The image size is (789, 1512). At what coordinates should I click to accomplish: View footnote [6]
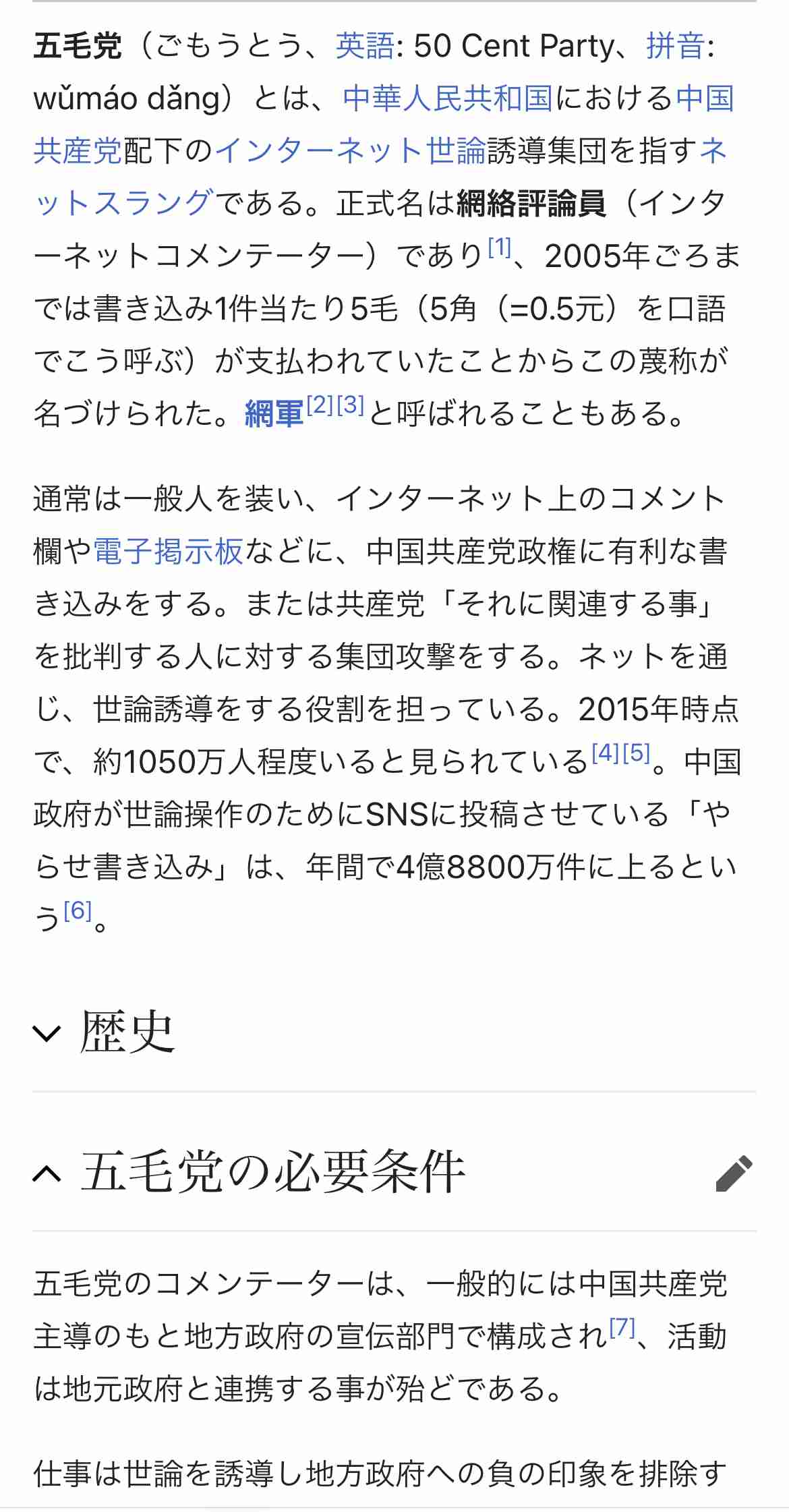tap(78, 910)
